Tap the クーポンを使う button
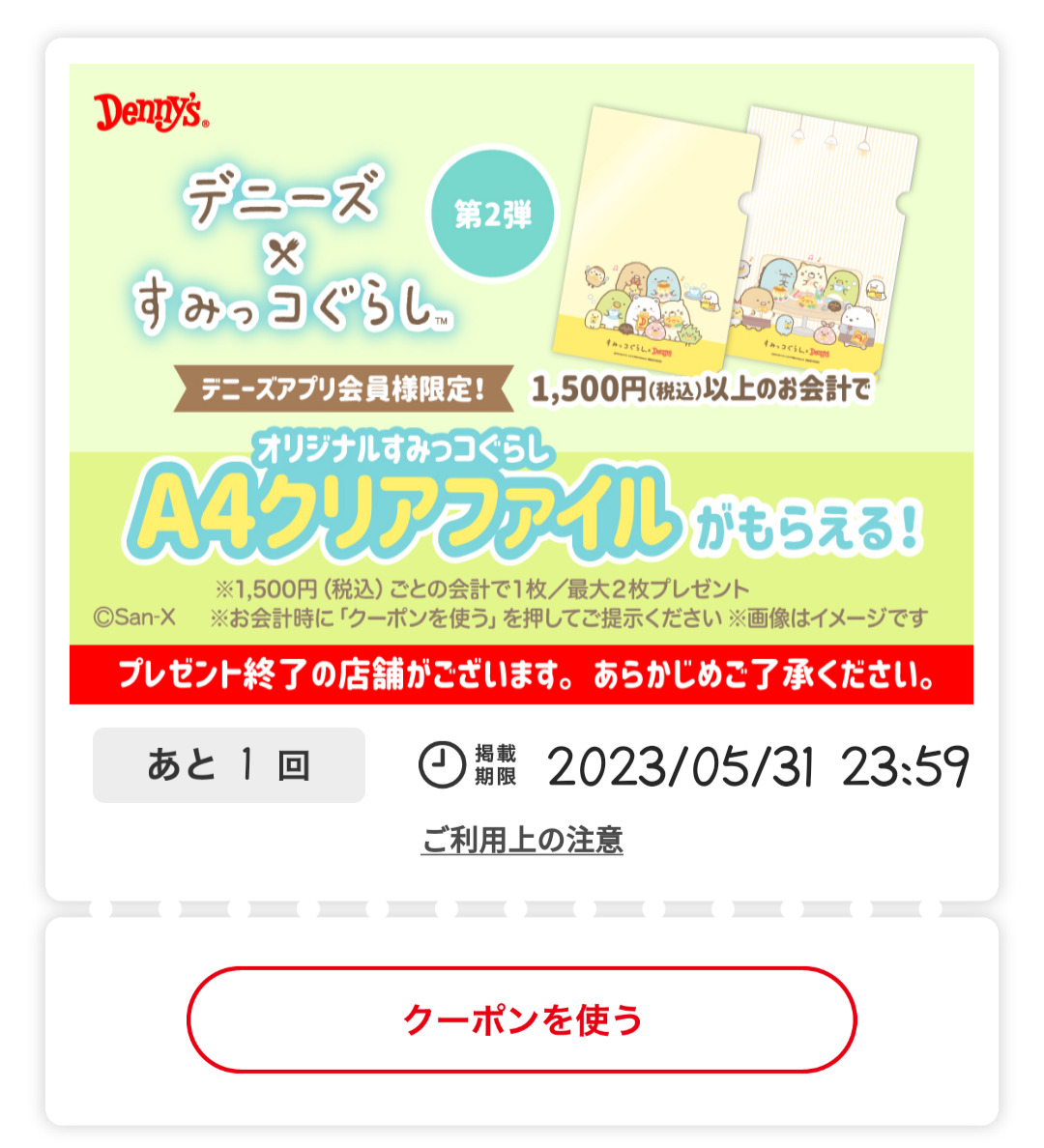The width and height of the screenshot is (1044, 1148). 522,1019
